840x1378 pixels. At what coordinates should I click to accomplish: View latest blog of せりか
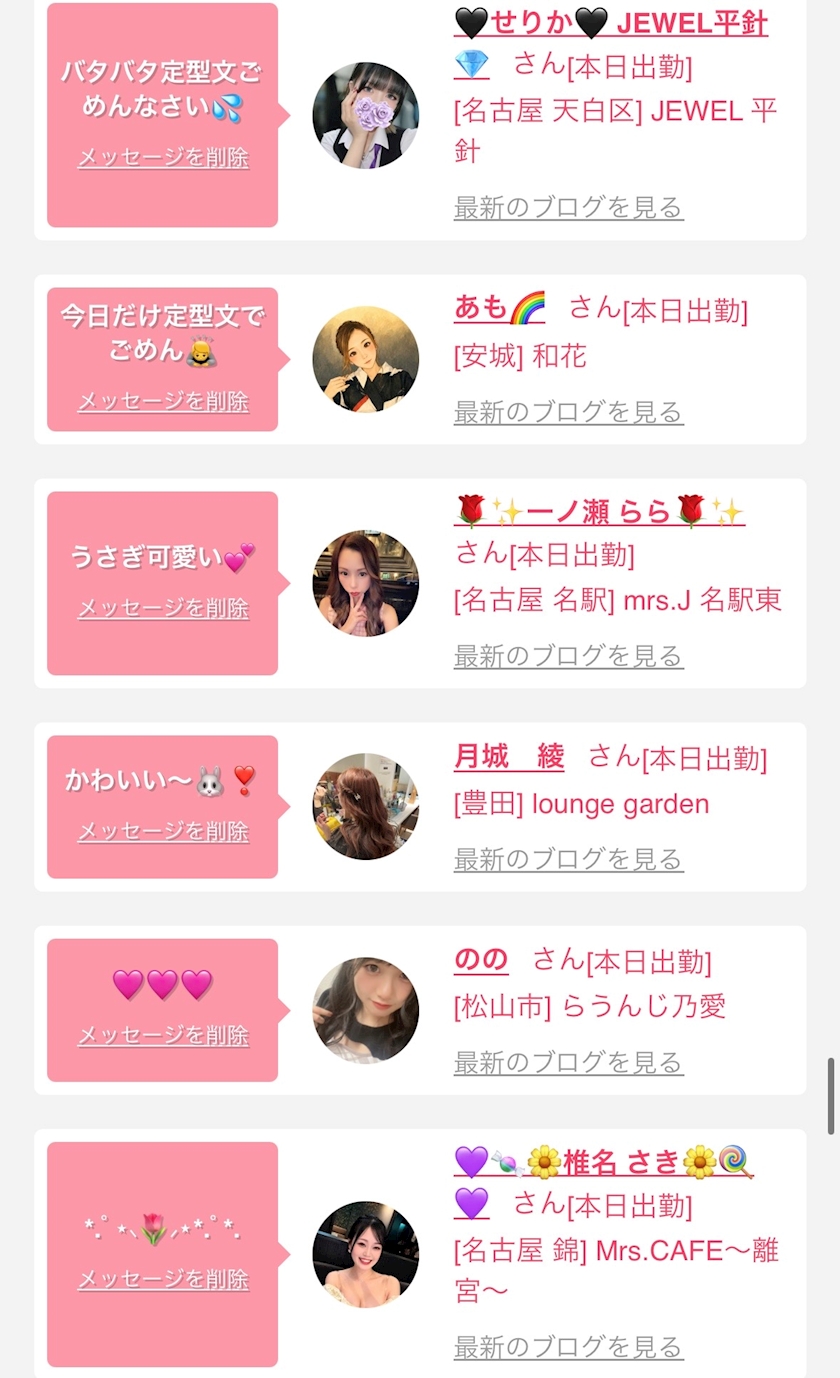[x=568, y=208]
